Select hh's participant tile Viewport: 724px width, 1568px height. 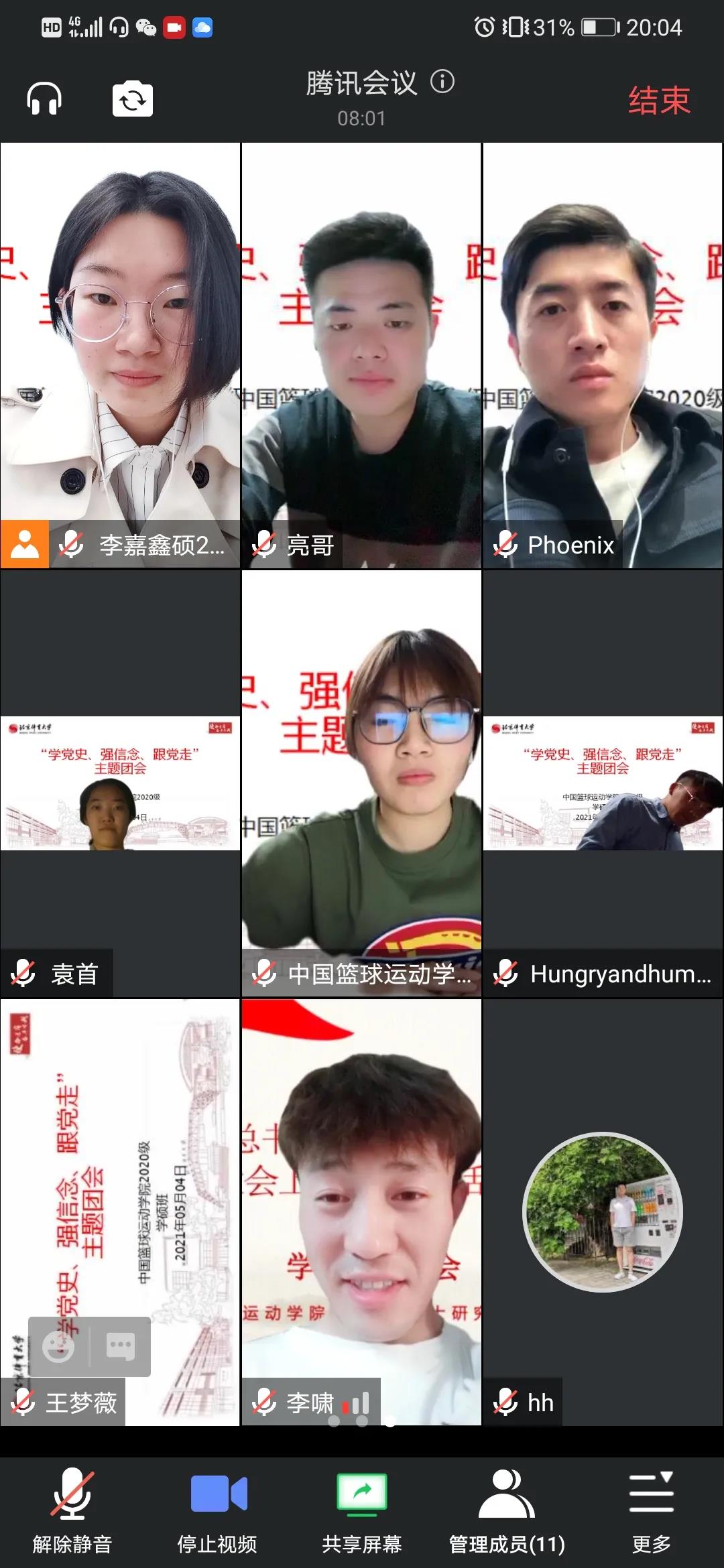point(603,1213)
